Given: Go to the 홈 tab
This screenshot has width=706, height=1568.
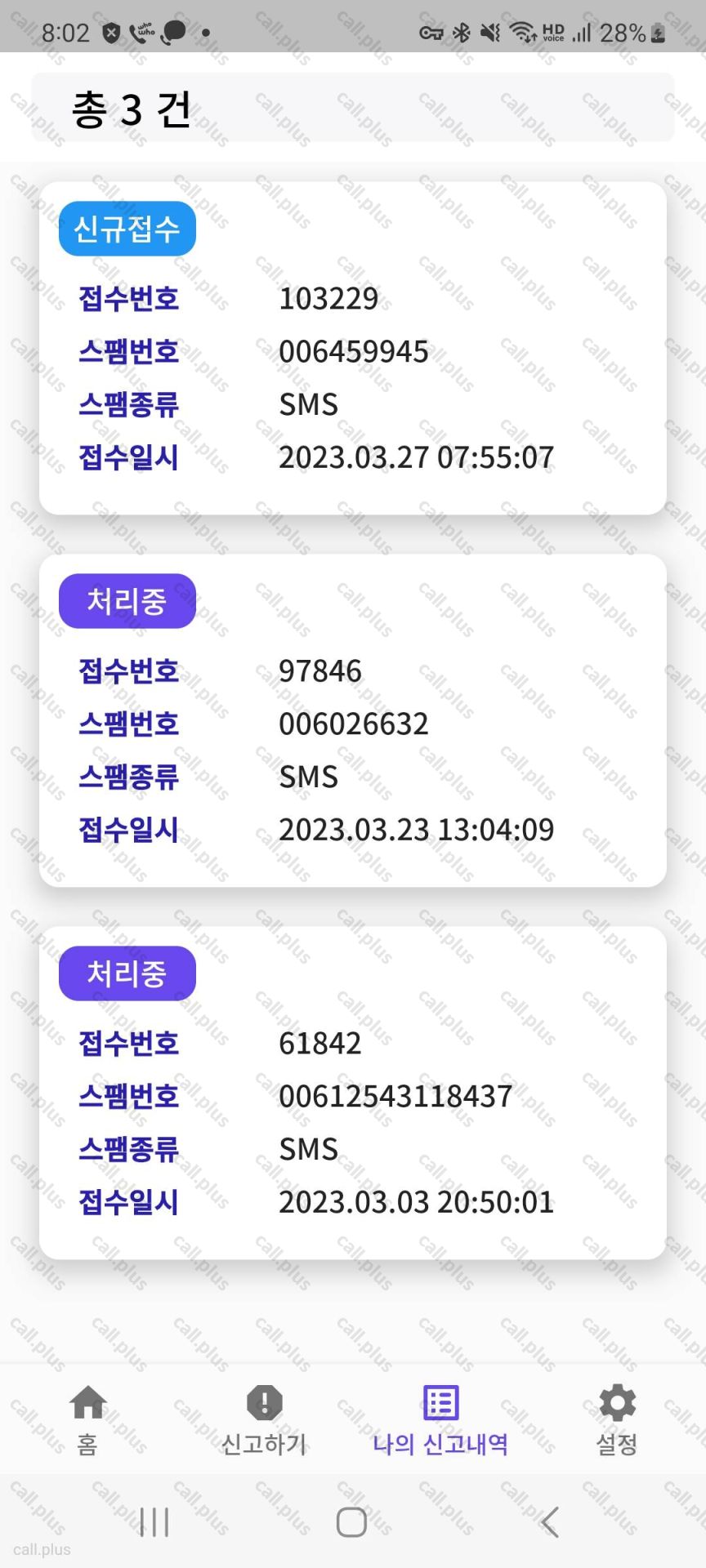Looking at the screenshot, I should [87, 1420].
